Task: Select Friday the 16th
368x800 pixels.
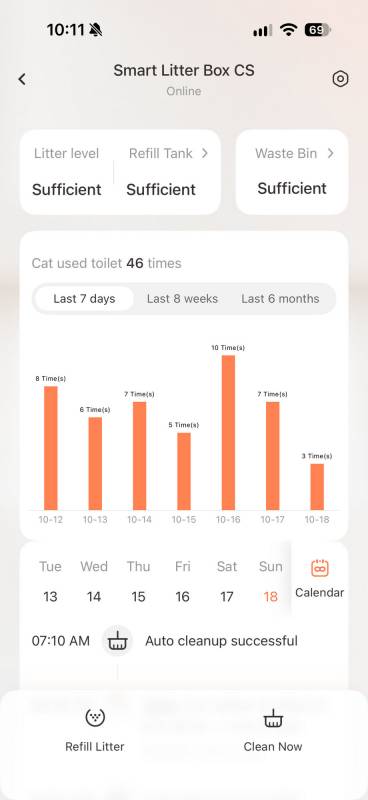Action: 182,581
